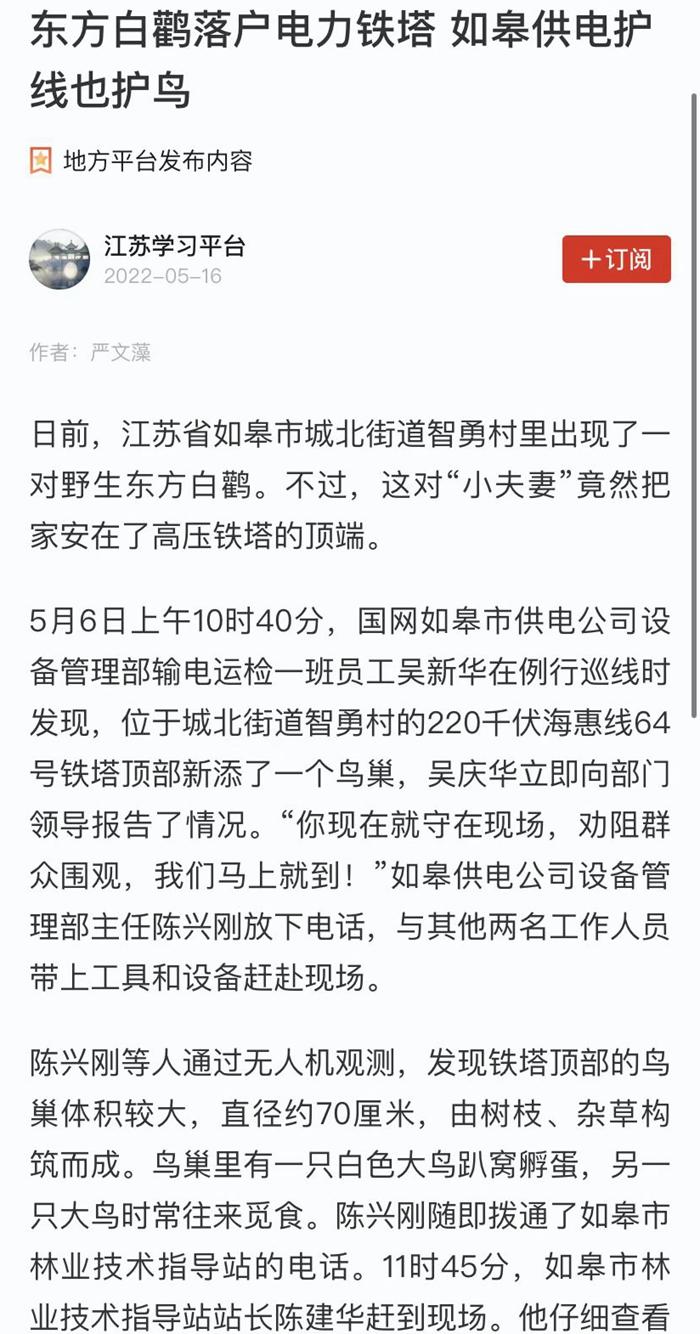The height and width of the screenshot is (1334, 700).
Task: Open the 江苏学习平台 publisher profile
Action: (175, 246)
